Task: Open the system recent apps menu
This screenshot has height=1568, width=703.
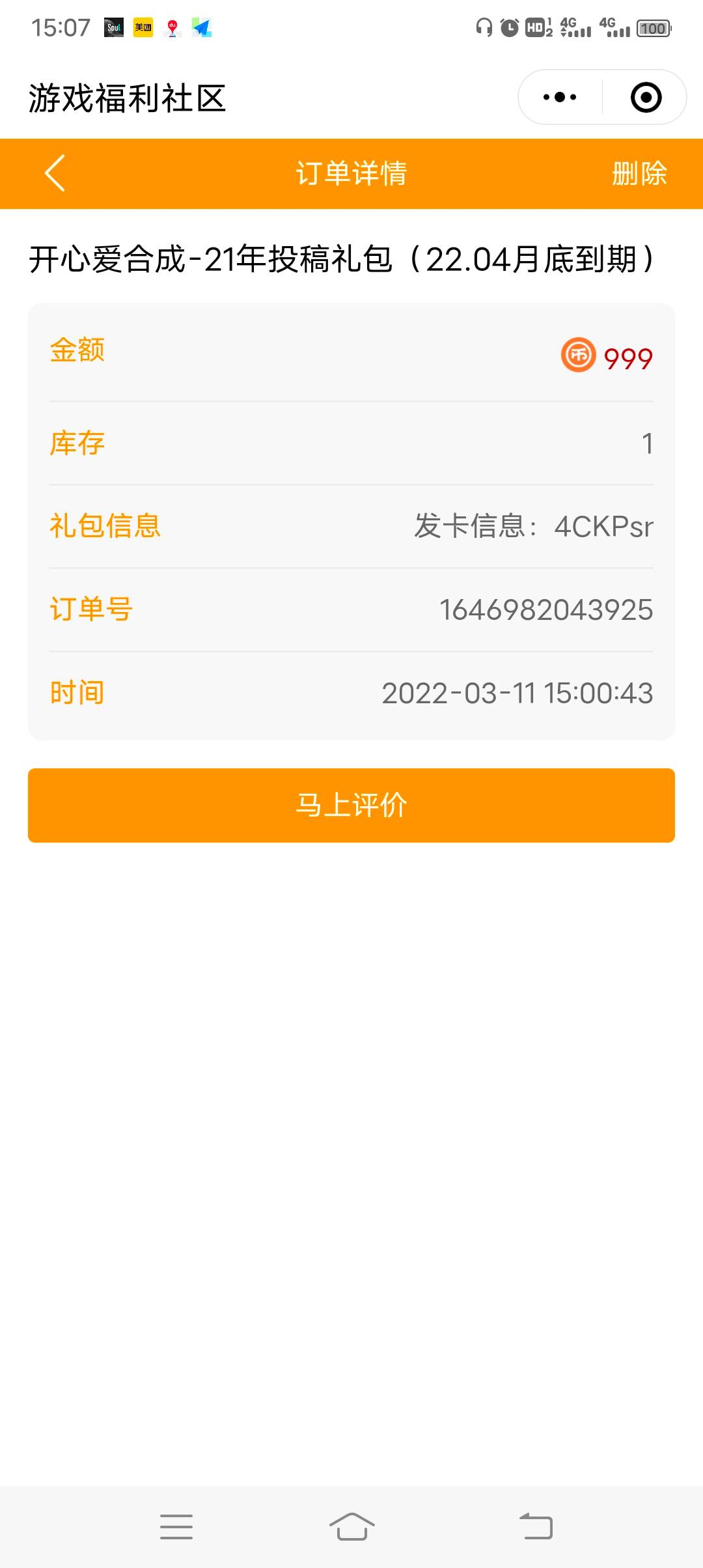Action: pos(176,1526)
